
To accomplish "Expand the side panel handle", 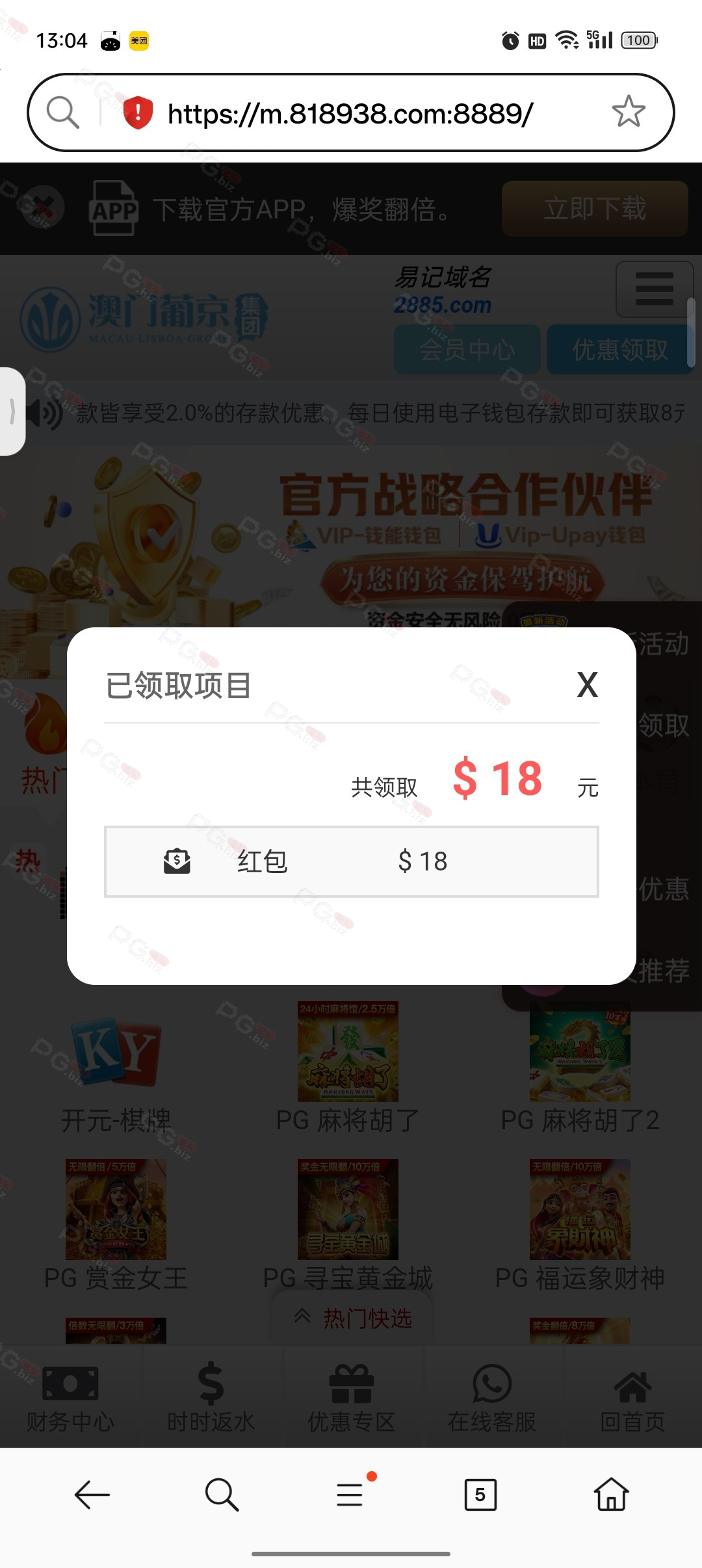I will pyautogui.click(x=12, y=412).
